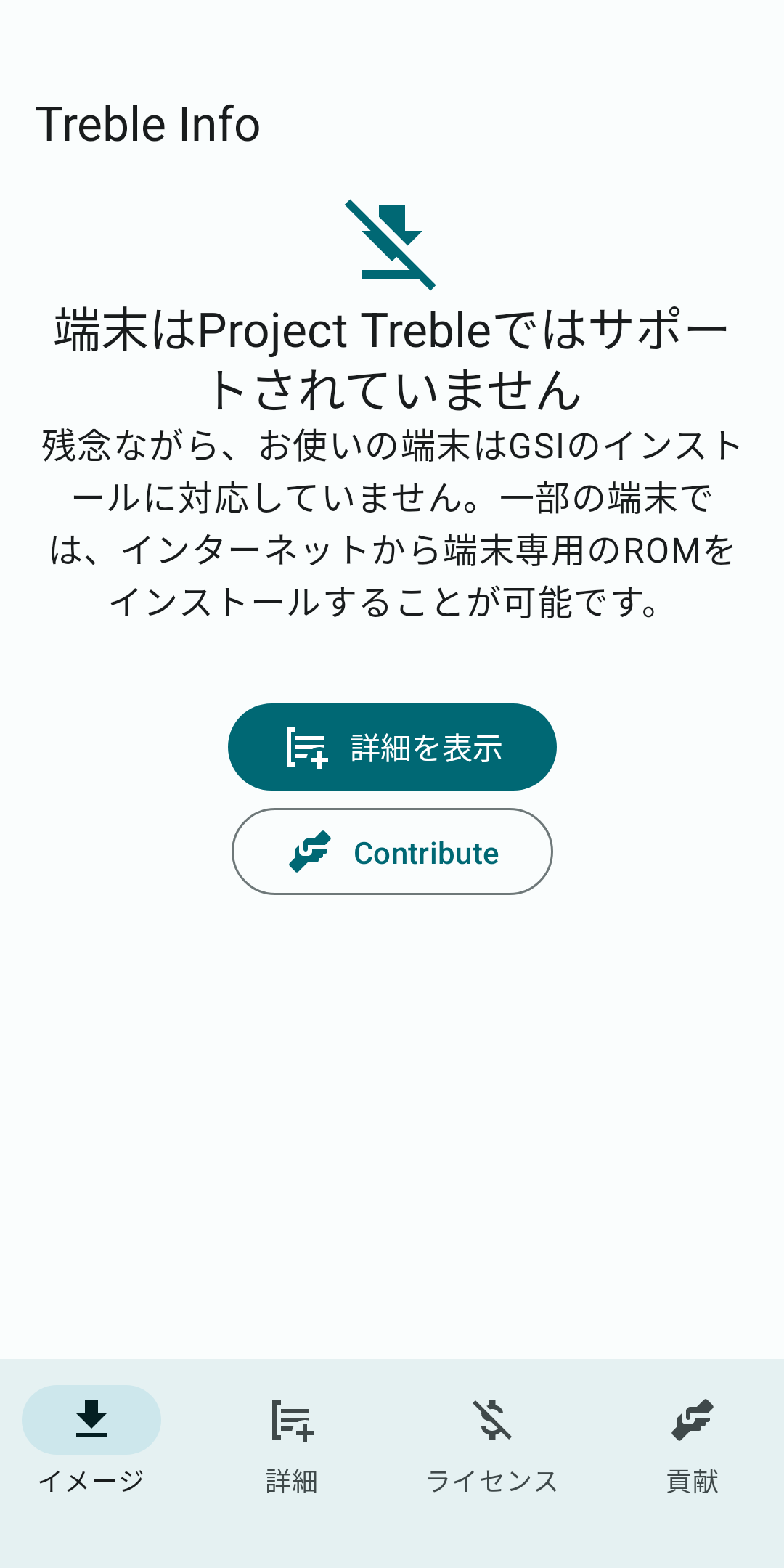Viewport: 784px width, 1568px height.
Task: Switch to the 詳細 tab
Action: [292, 1440]
